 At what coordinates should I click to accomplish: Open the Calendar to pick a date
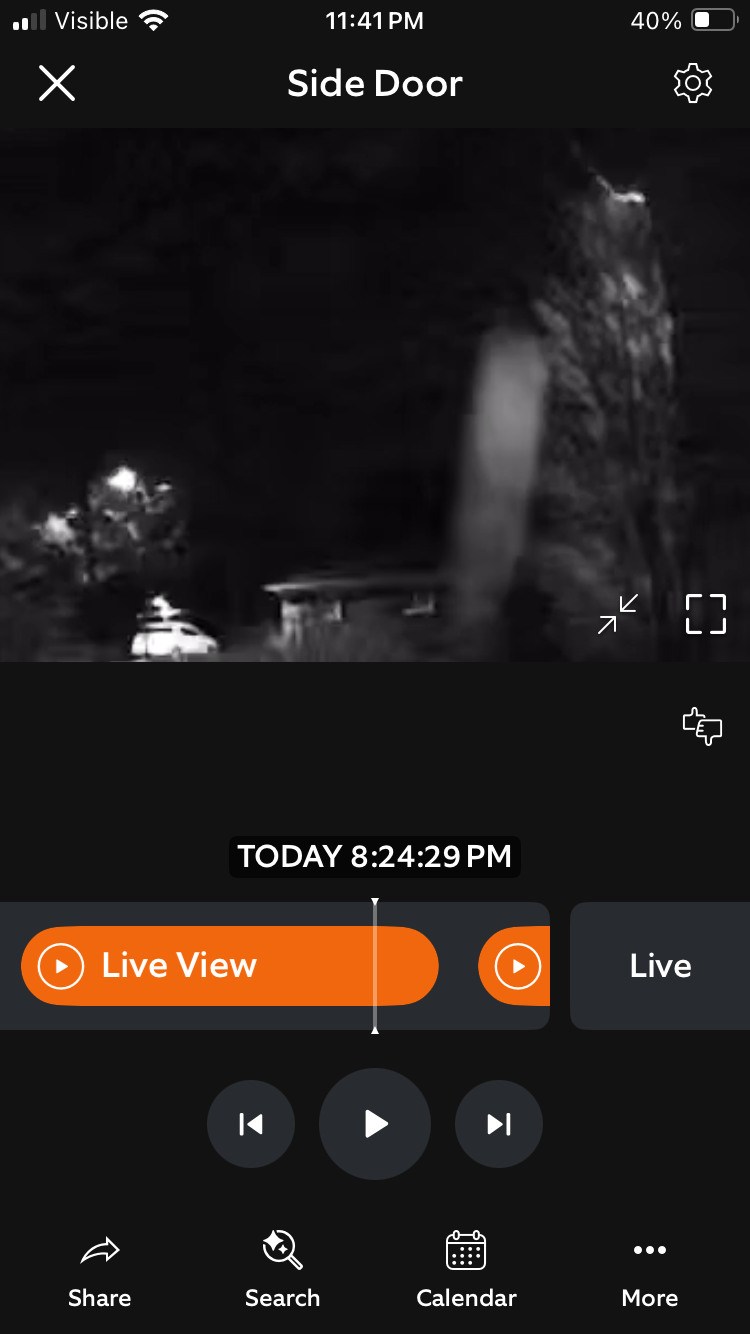click(466, 1271)
